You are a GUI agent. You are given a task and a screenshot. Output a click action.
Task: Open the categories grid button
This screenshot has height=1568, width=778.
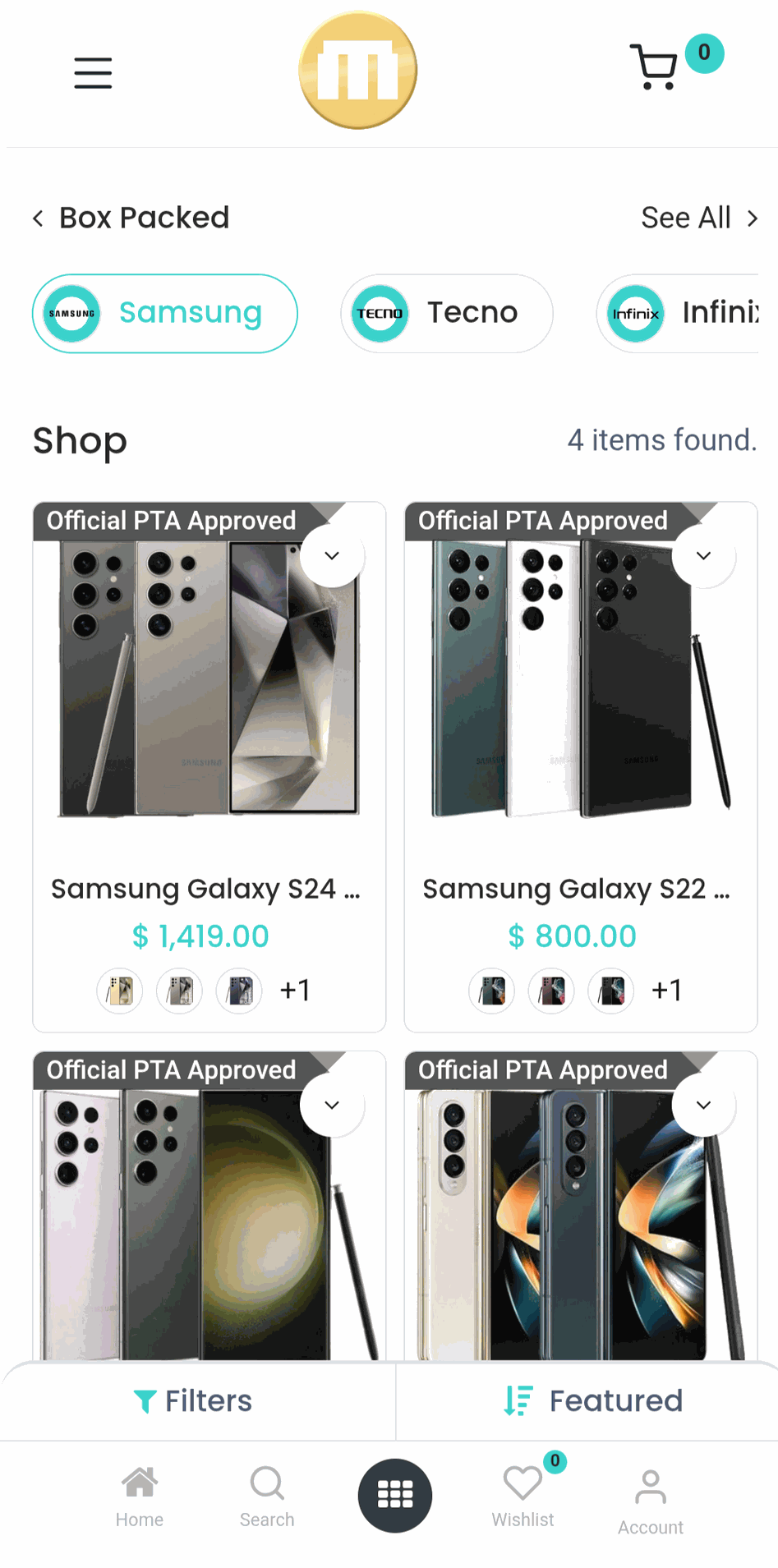point(395,1496)
